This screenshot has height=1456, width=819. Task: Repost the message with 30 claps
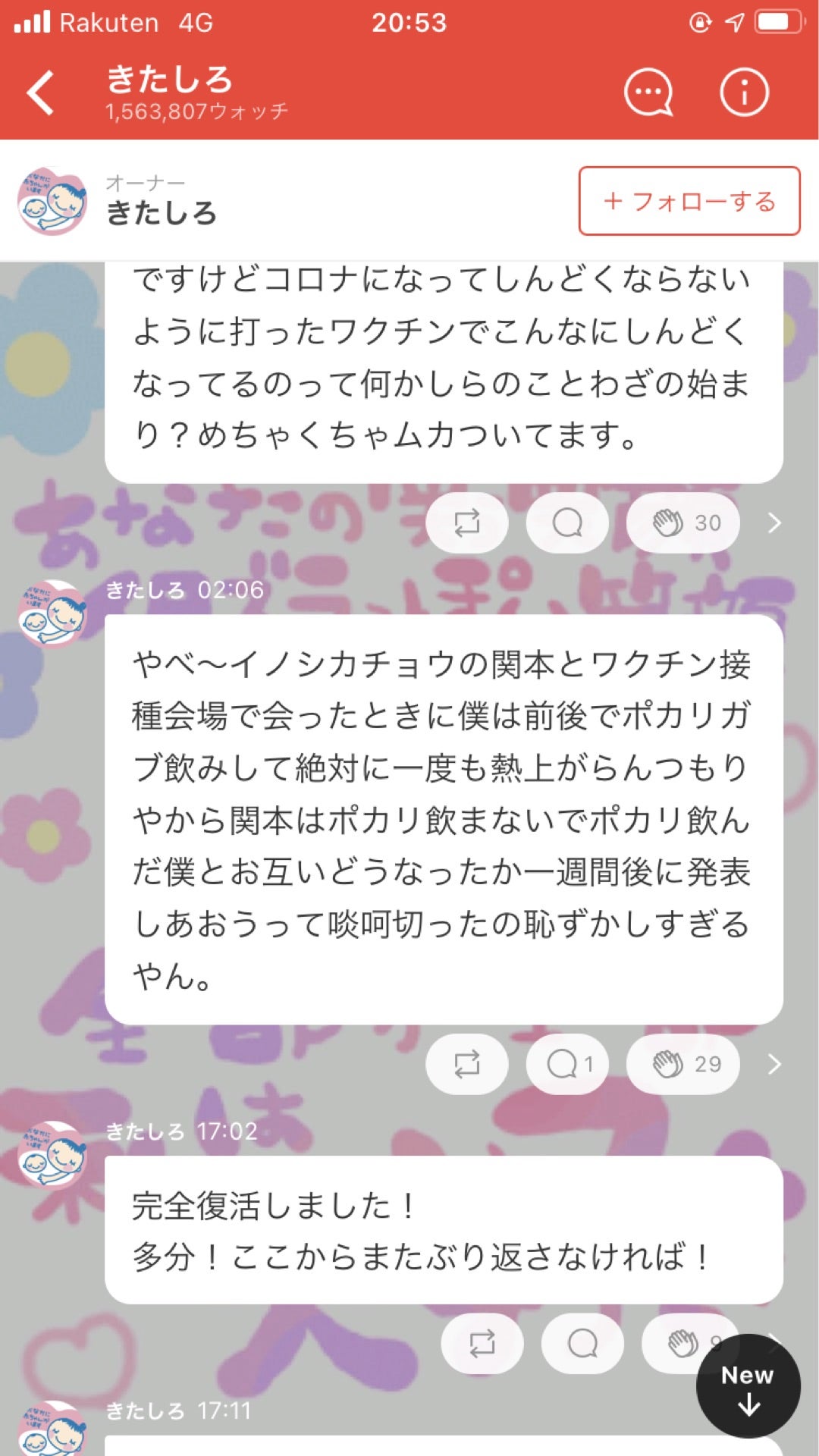tap(467, 522)
